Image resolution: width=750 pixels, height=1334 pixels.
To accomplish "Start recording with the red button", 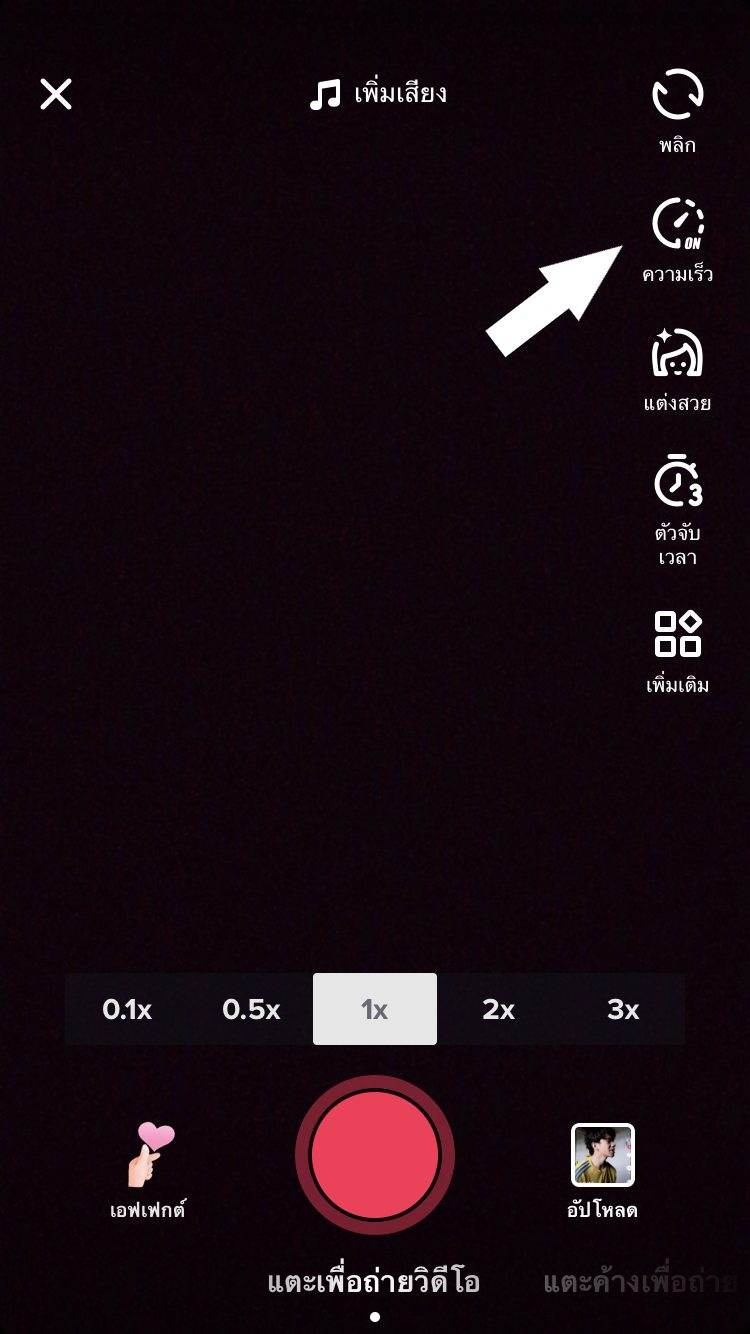I will (375, 1155).
